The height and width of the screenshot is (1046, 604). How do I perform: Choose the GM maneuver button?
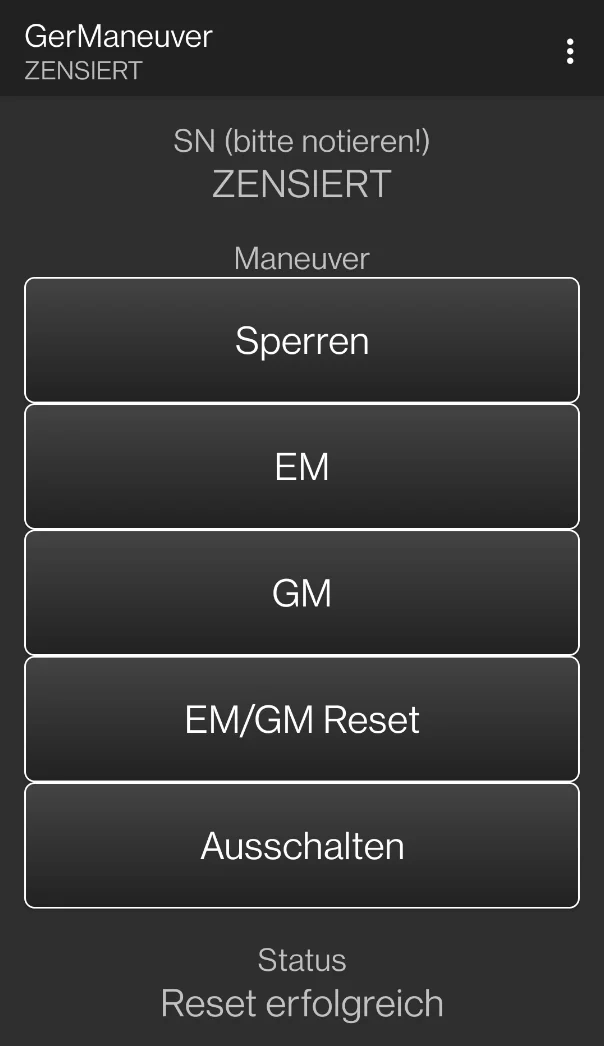(x=302, y=593)
